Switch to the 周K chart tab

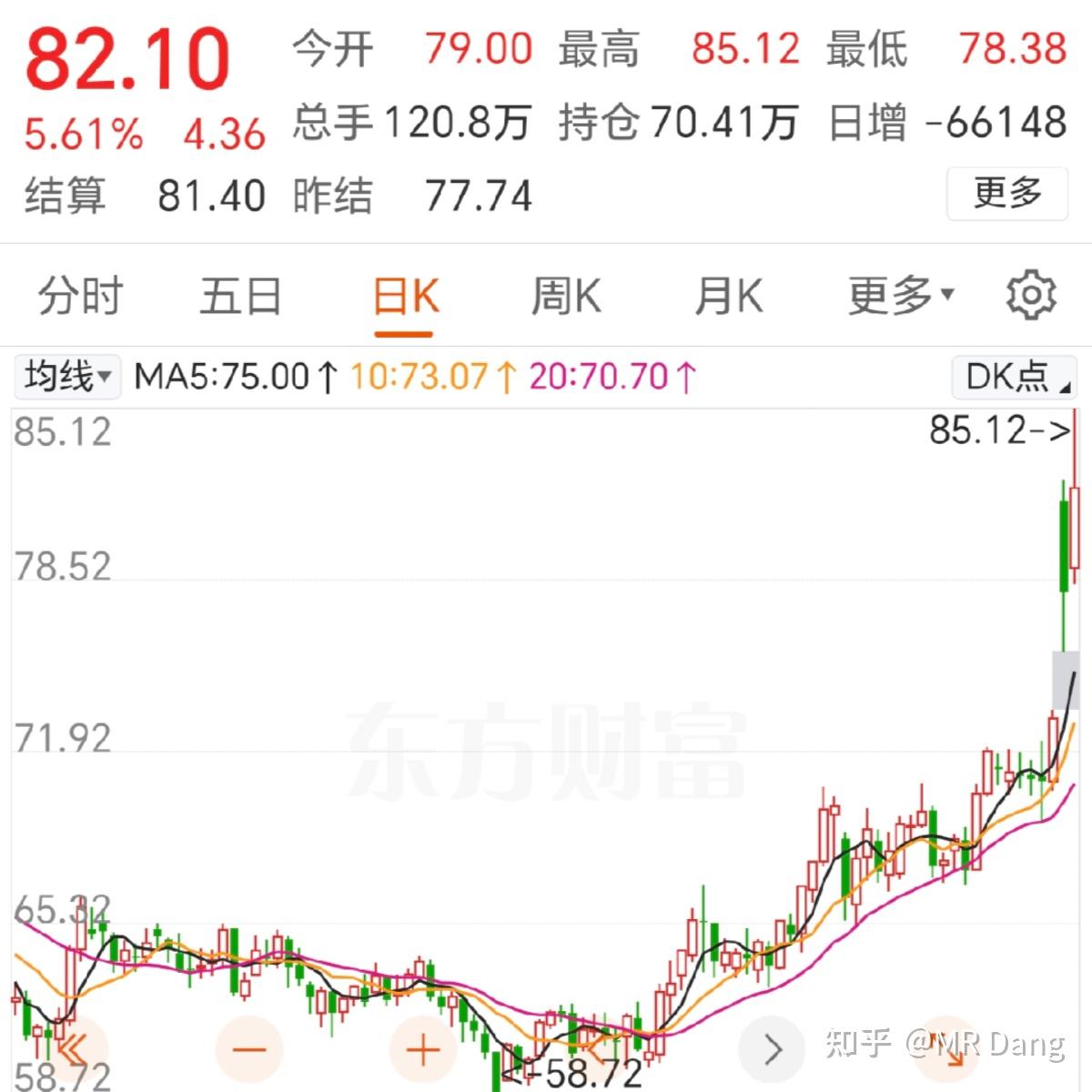(565, 297)
